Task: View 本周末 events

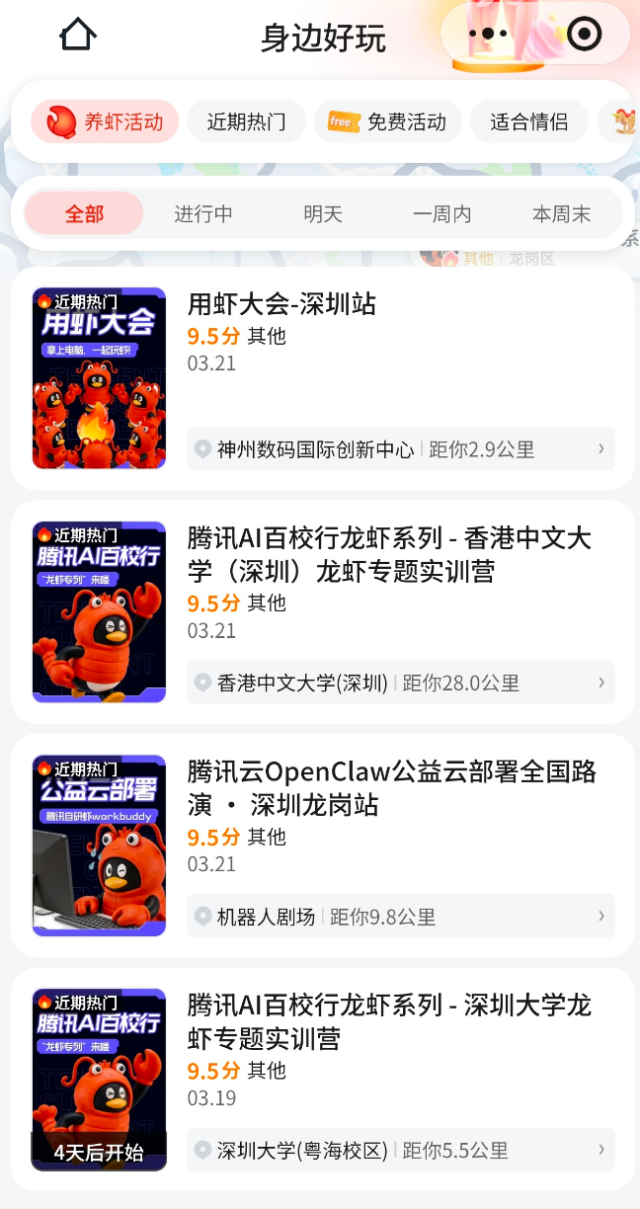Action: coord(561,214)
